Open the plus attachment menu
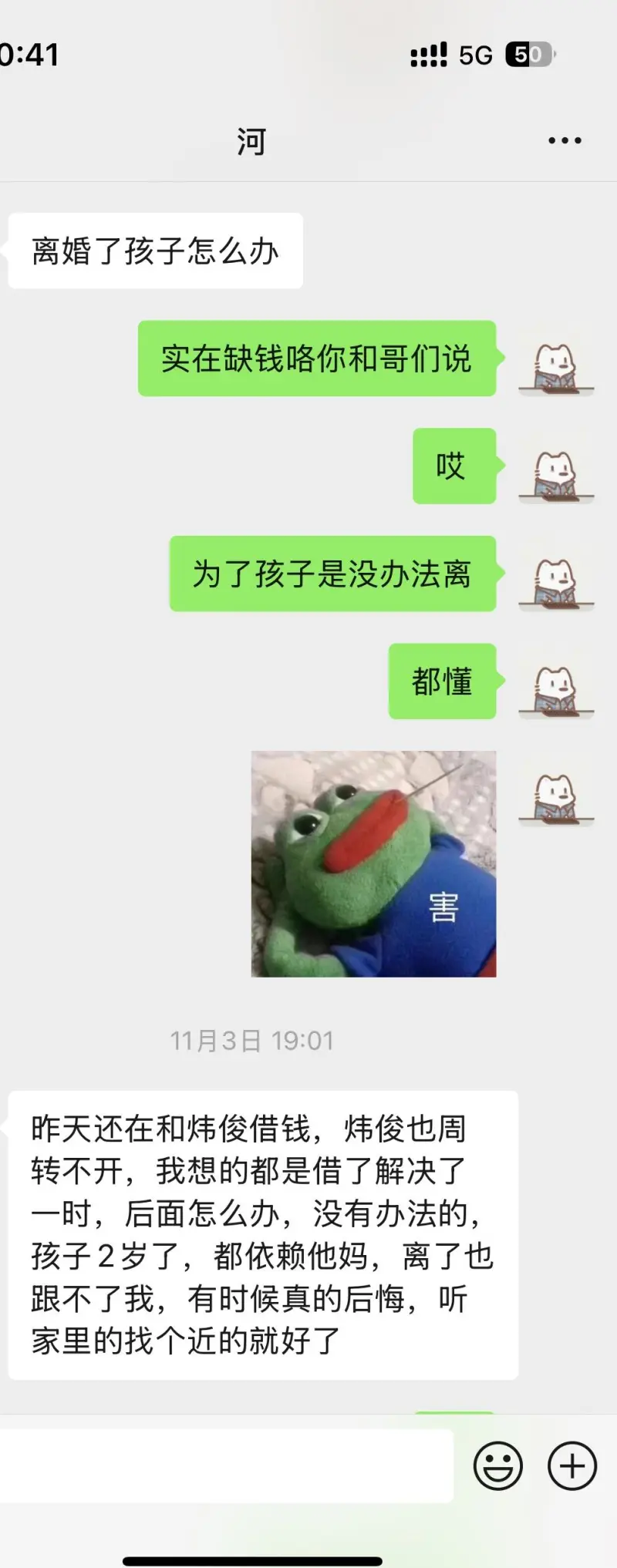Viewport: 617px width, 1568px height. click(x=571, y=1465)
